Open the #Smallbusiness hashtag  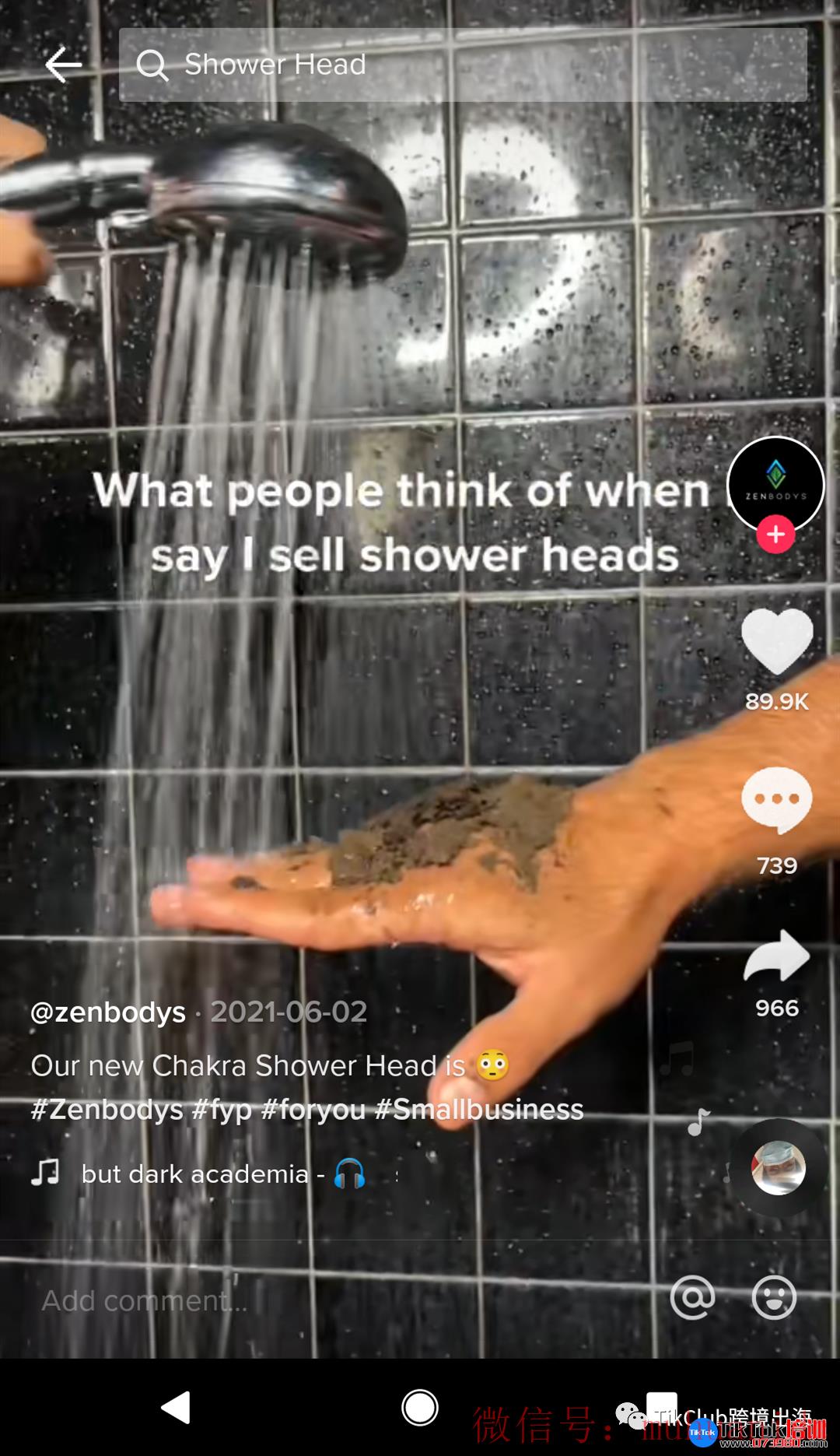click(x=478, y=1109)
